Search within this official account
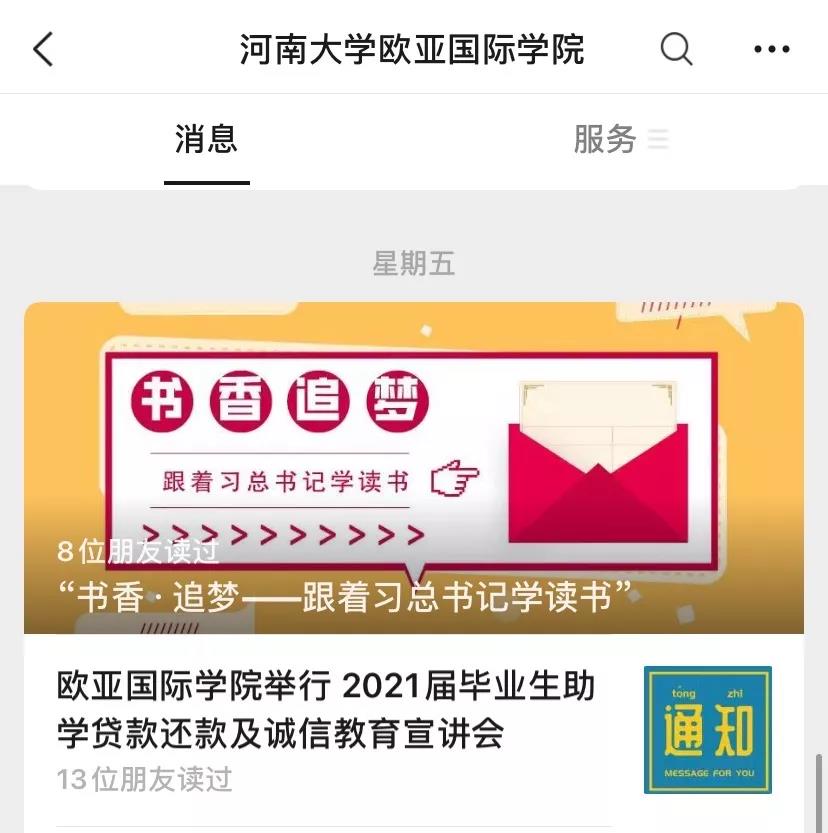The width and height of the screenshot is (828, 833). click(677, 48)
